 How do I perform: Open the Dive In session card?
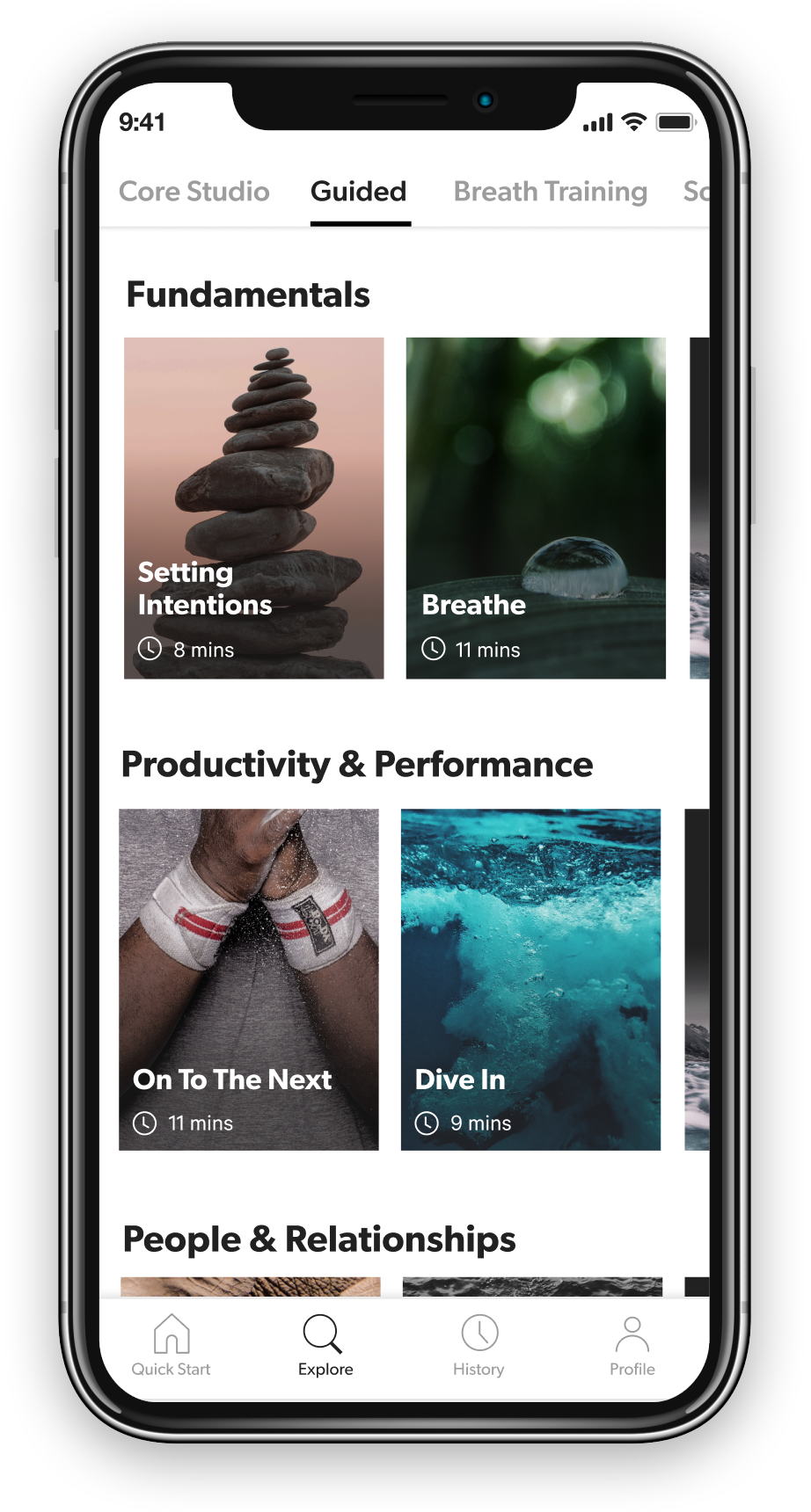pos(530,978)
